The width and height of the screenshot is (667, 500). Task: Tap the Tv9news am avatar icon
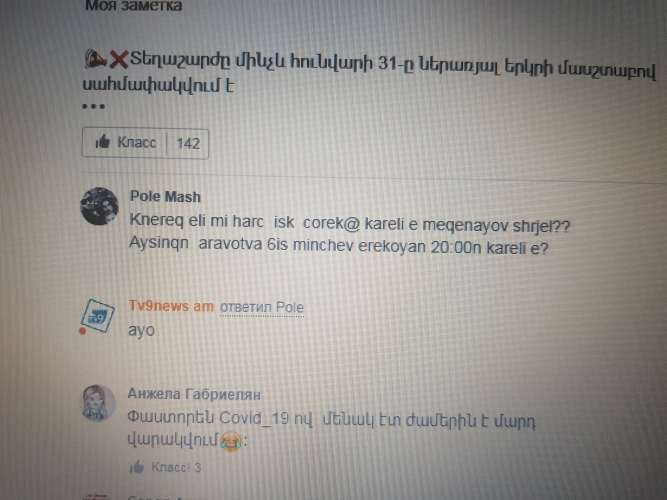98,318
